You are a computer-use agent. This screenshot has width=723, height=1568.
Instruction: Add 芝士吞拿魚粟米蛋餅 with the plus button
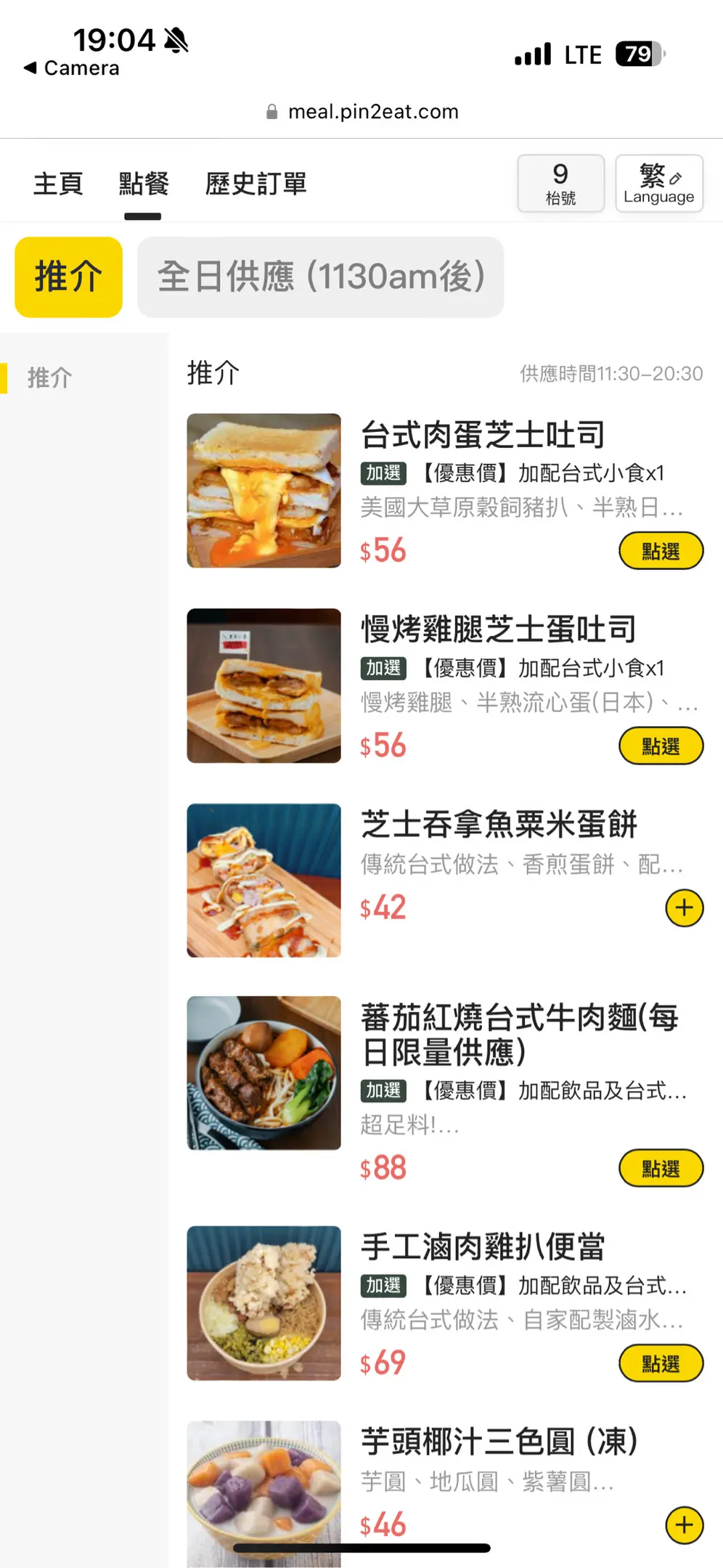point(684,908)
